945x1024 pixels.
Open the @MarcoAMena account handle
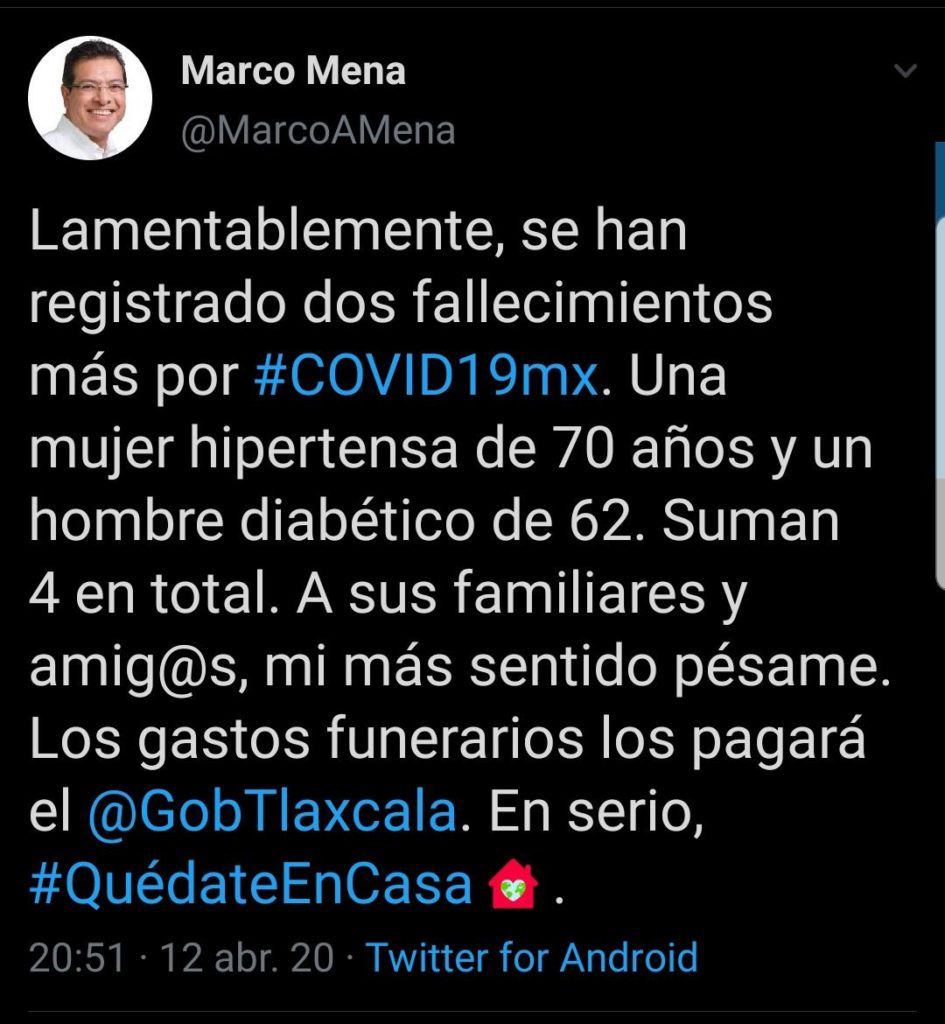[318, 130]
